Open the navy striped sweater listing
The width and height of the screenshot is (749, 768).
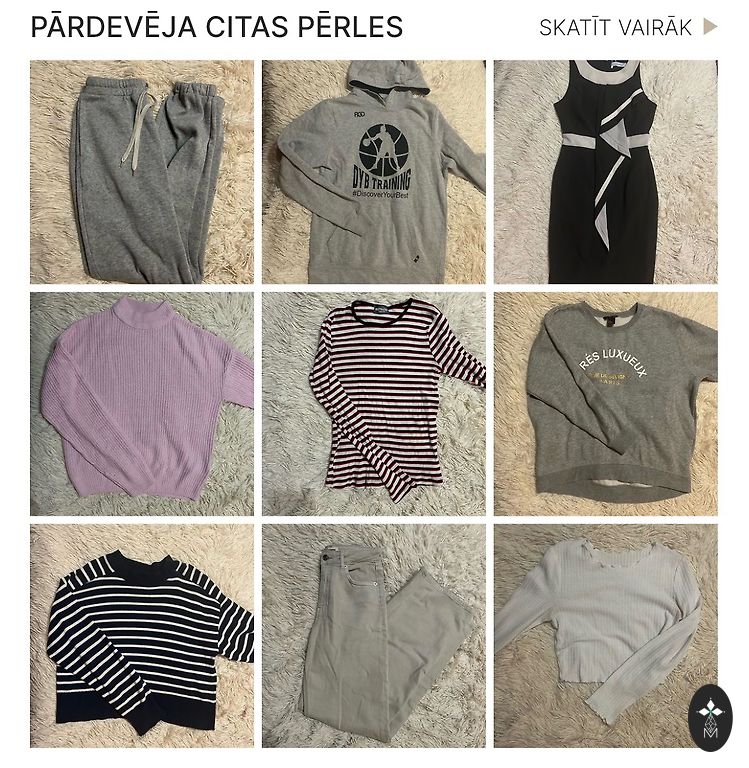pos(141,636)
